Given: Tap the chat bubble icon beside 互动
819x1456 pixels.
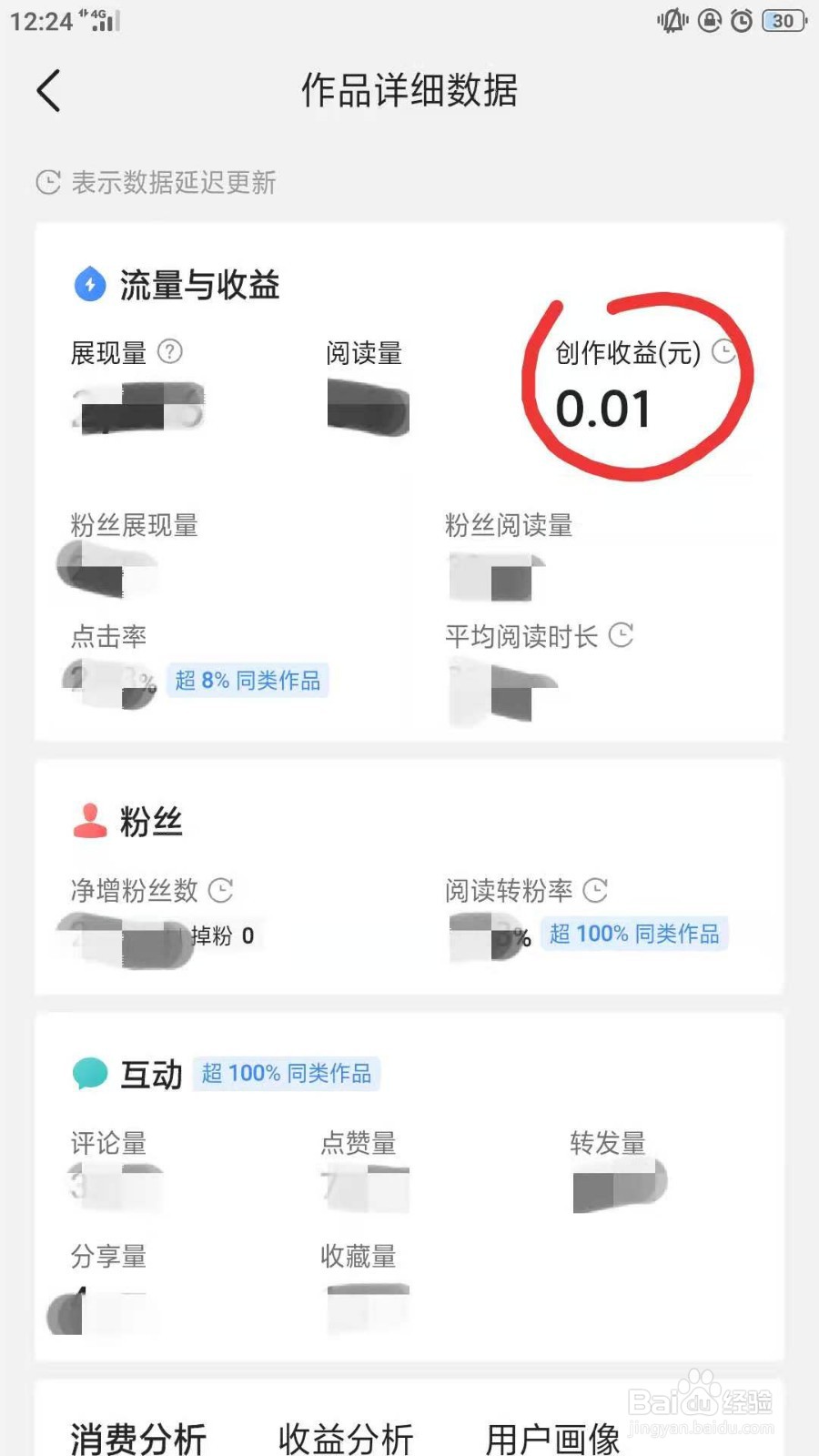Looking at the screenshot, I should [x=90, y=1072].
